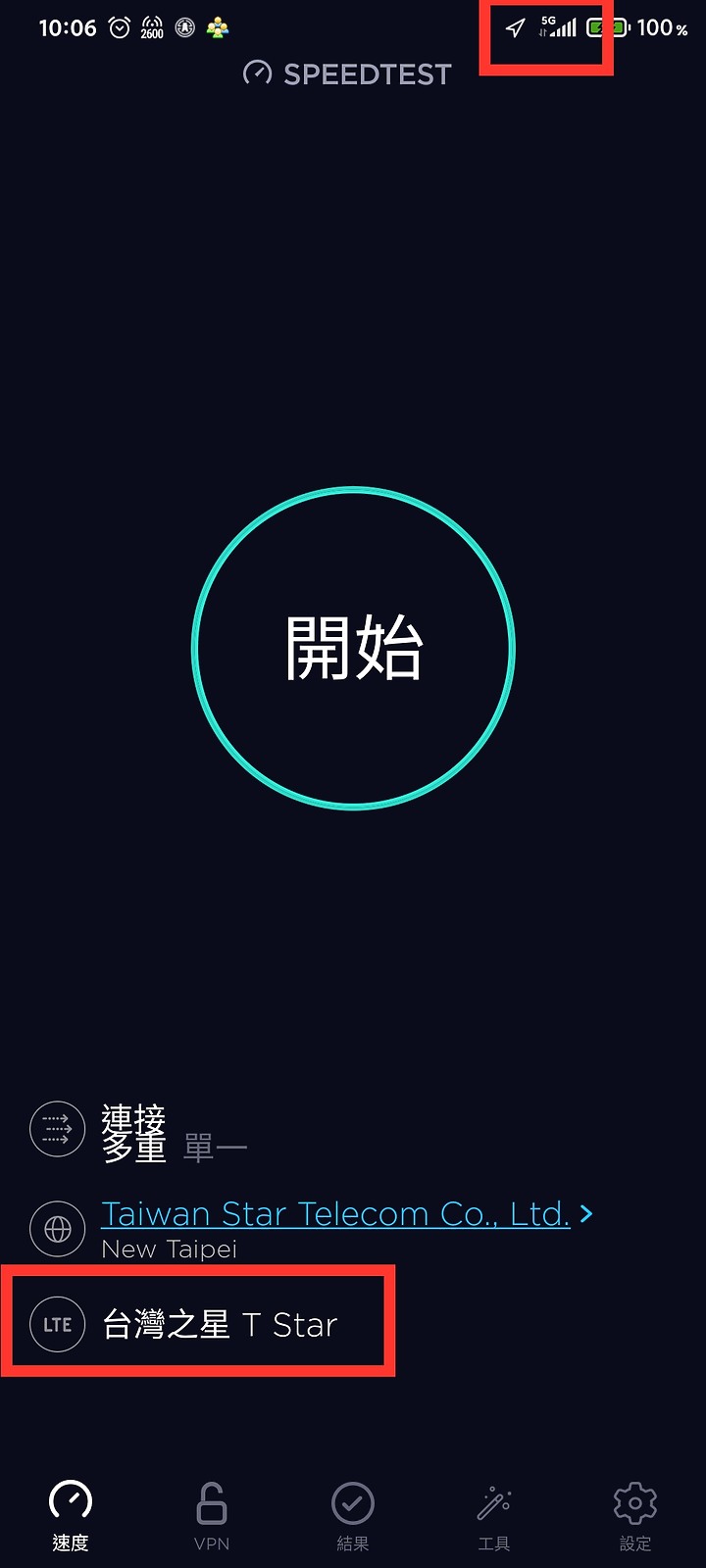Open Taiwan Star Telecom Co., Ltd. server link
Viewport: 706px width, 1568px height.
coord(336,1213)
